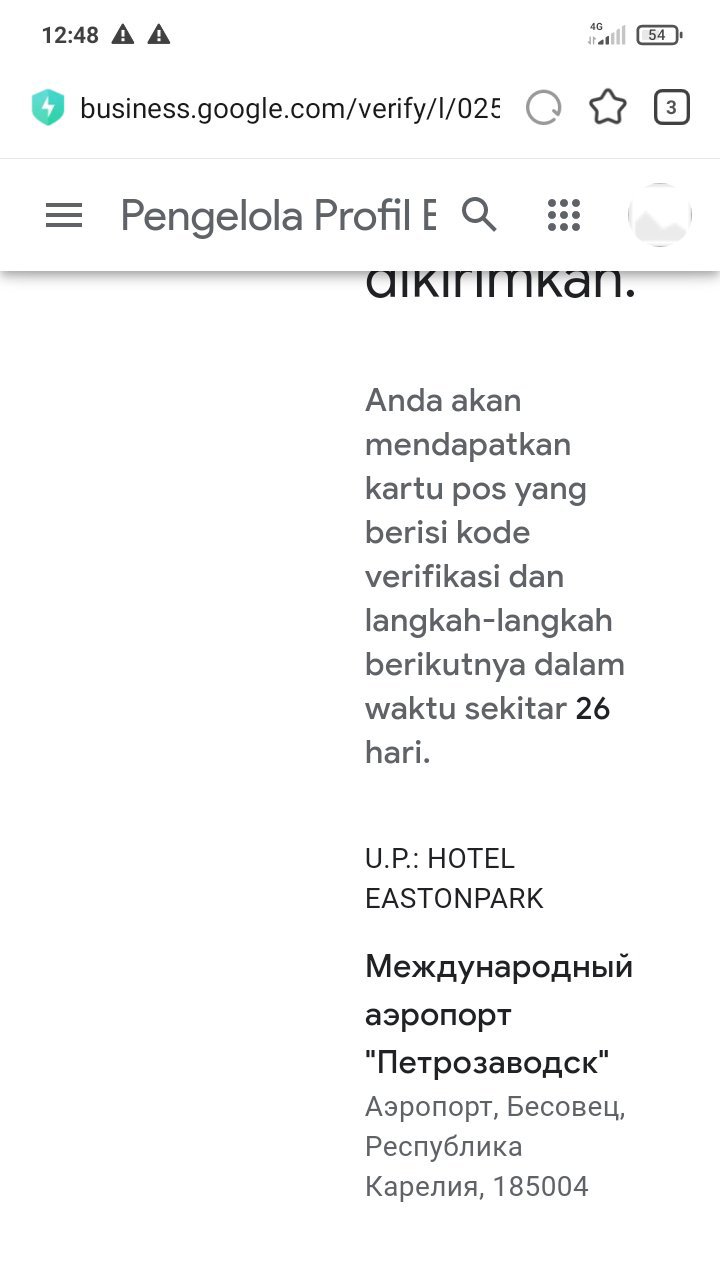
Task: Open the Google apps grid
Action: [564, 215]
